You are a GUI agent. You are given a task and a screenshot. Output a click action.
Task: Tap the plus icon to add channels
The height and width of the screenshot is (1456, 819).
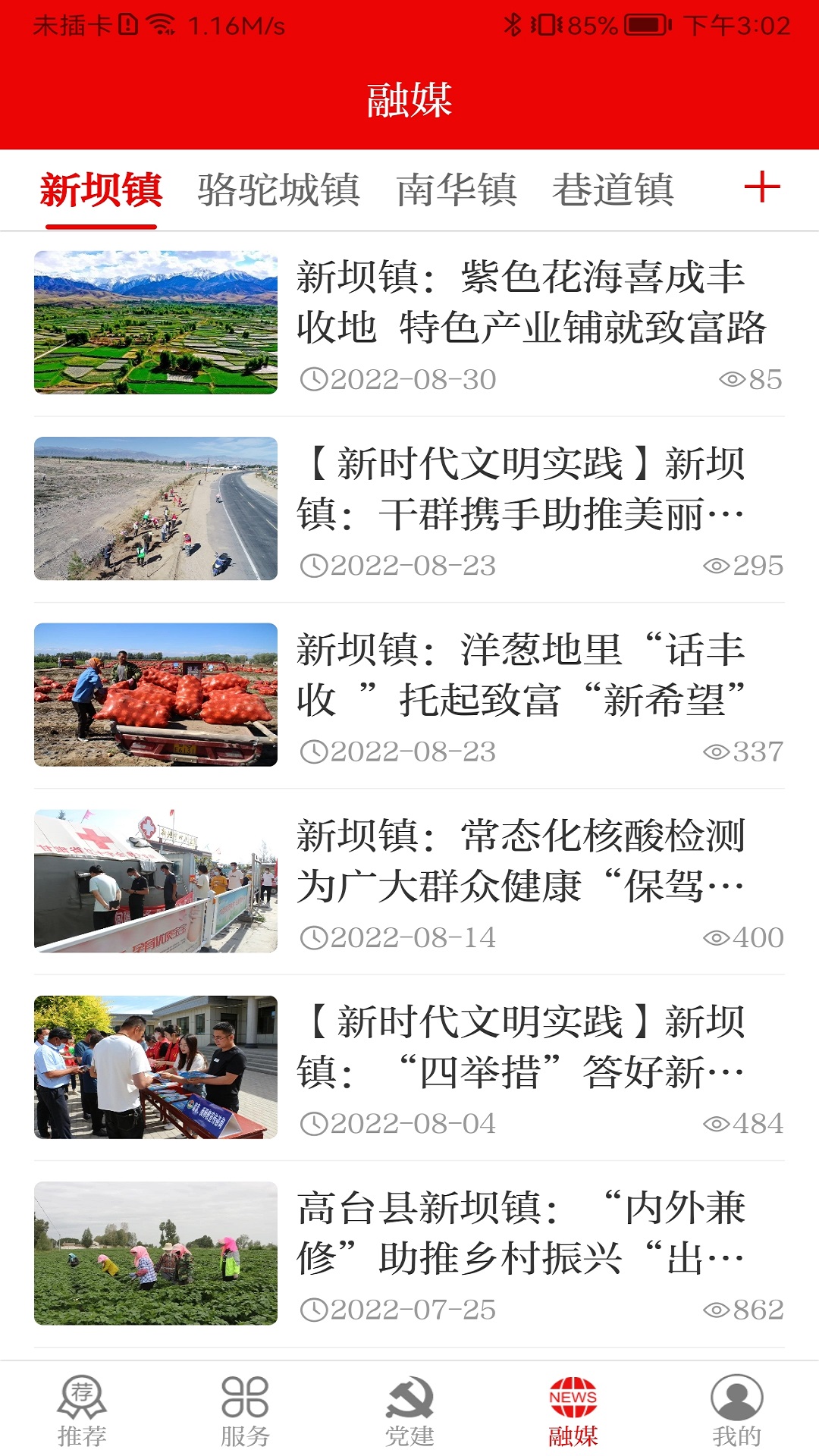coord(763,189)
